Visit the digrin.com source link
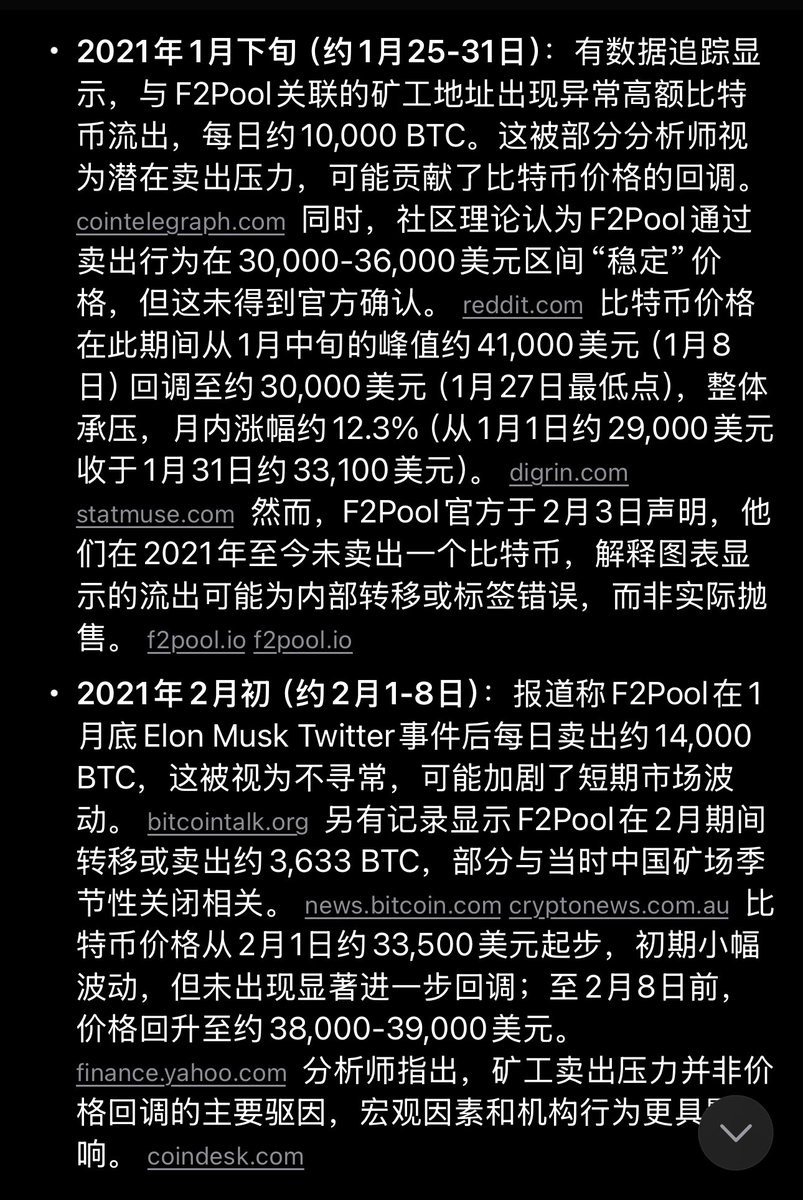This screenshot has width=803, height=1200. (x=568, y=472)
